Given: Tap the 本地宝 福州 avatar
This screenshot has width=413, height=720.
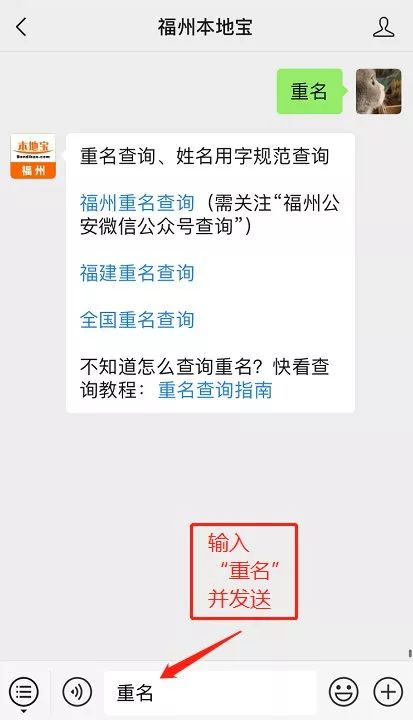Looking at the screenshot, I should tap(33, 157).
